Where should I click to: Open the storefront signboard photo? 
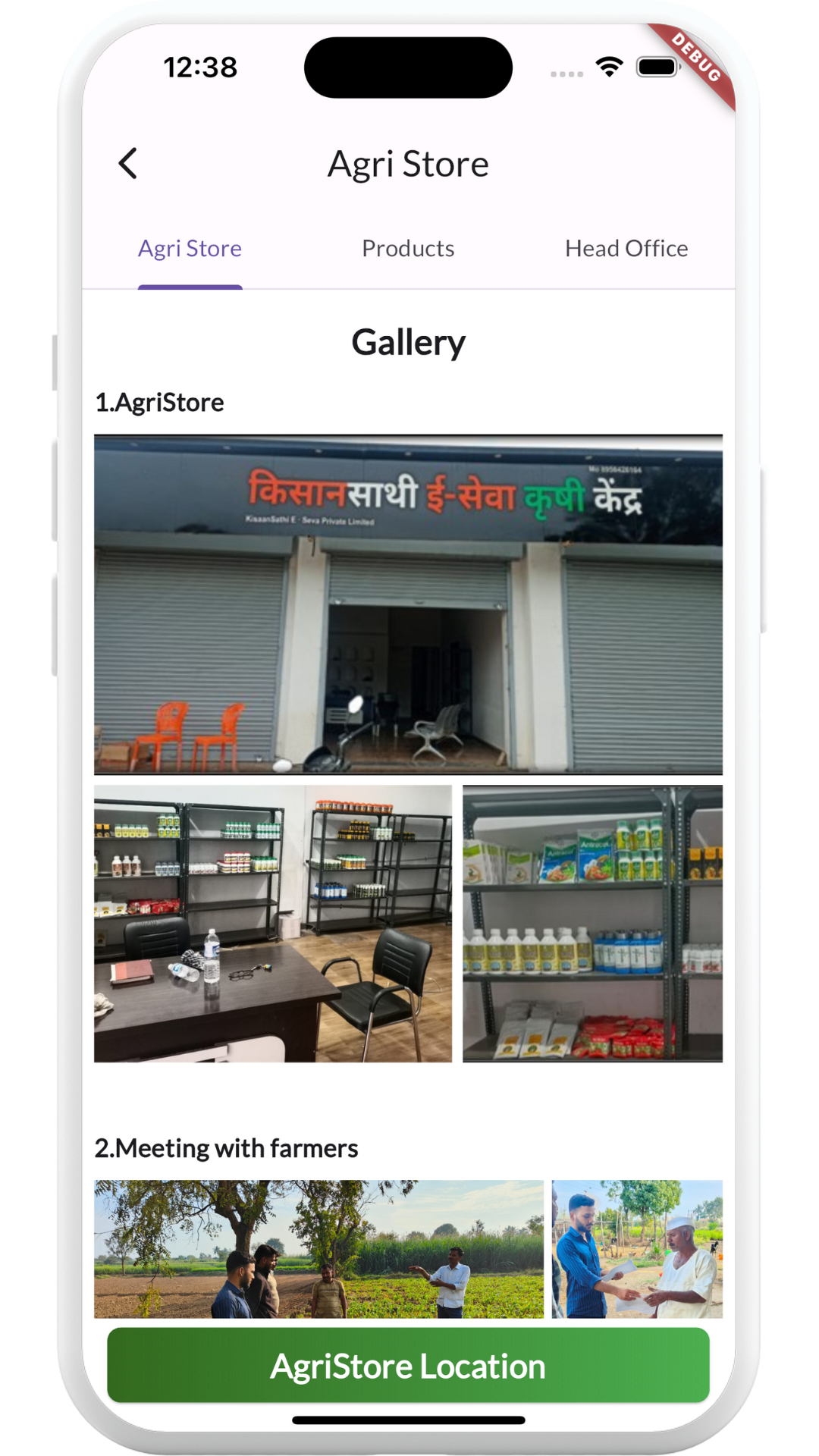pyautogui.click(x=408, y=604)
